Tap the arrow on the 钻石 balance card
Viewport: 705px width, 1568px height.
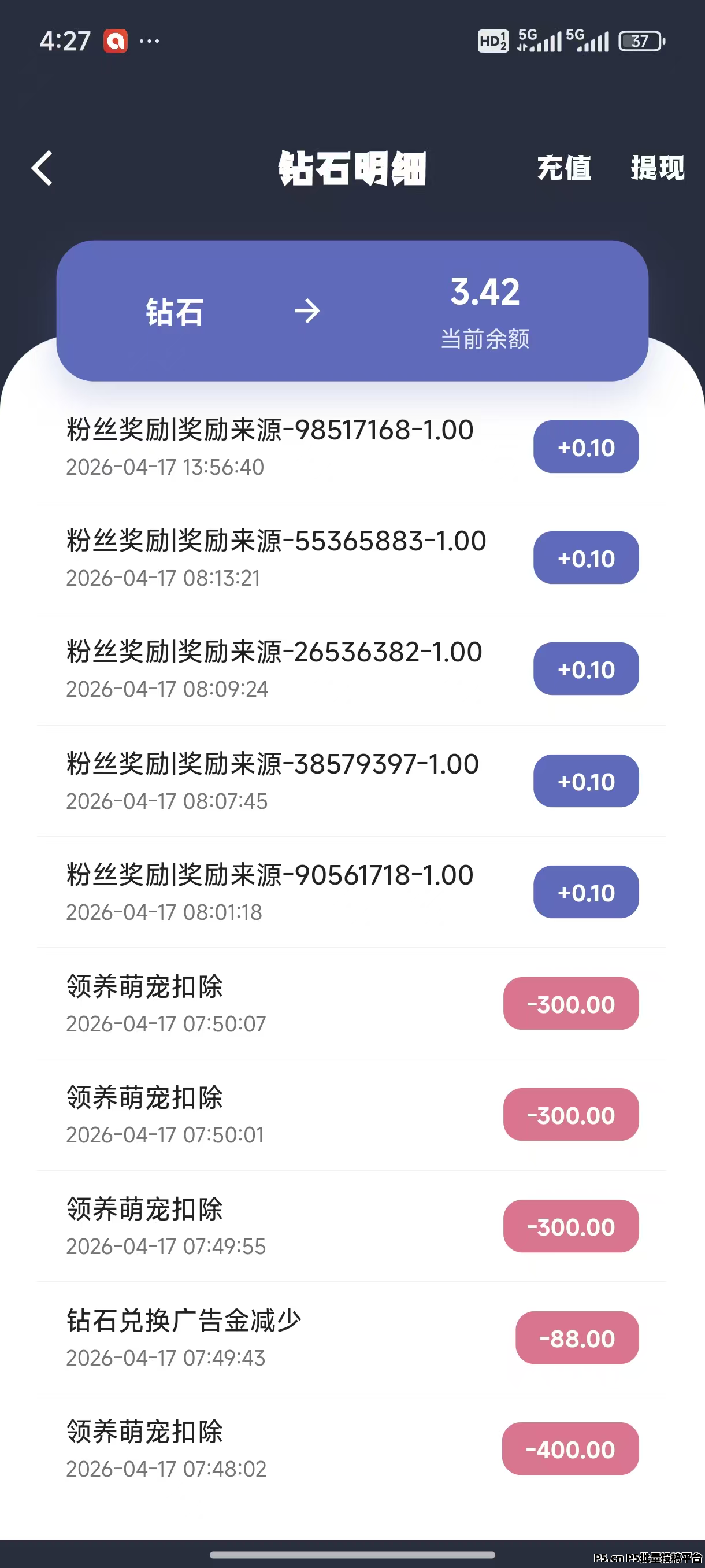[x=307, y=312]
